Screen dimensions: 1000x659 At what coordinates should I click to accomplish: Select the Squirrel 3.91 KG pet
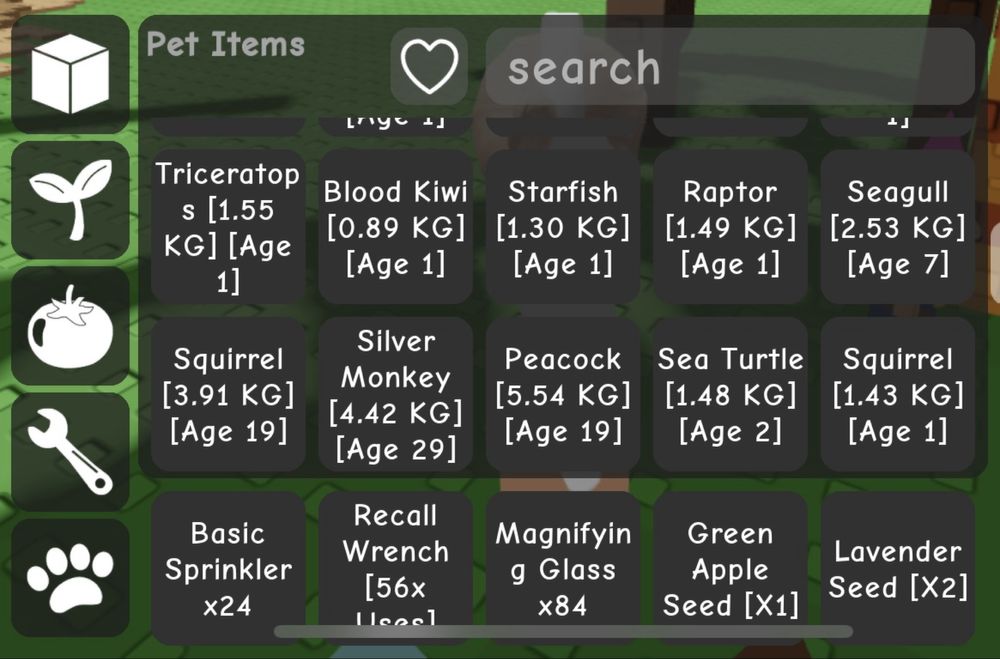tap(228, 395)
